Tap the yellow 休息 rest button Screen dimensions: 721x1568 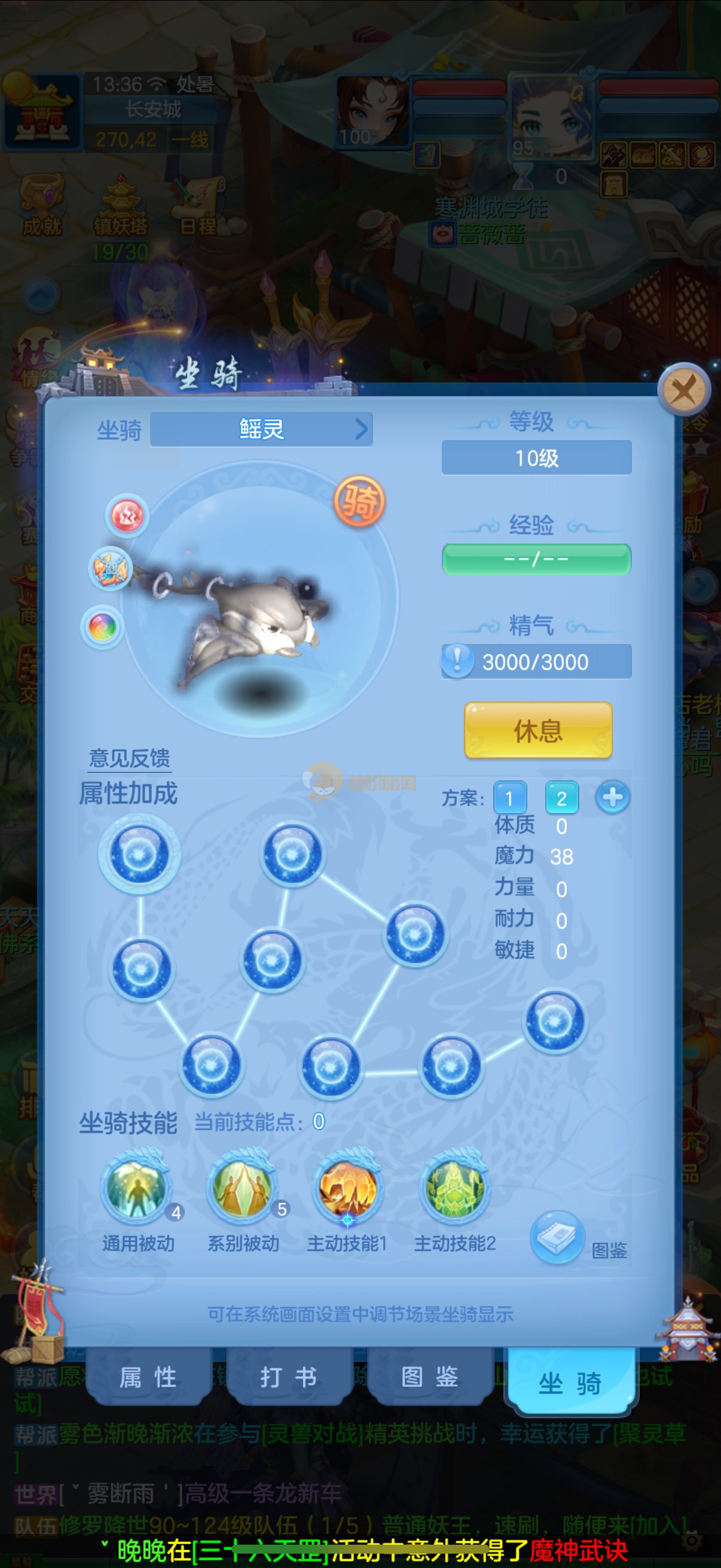[x=538, y=730]
